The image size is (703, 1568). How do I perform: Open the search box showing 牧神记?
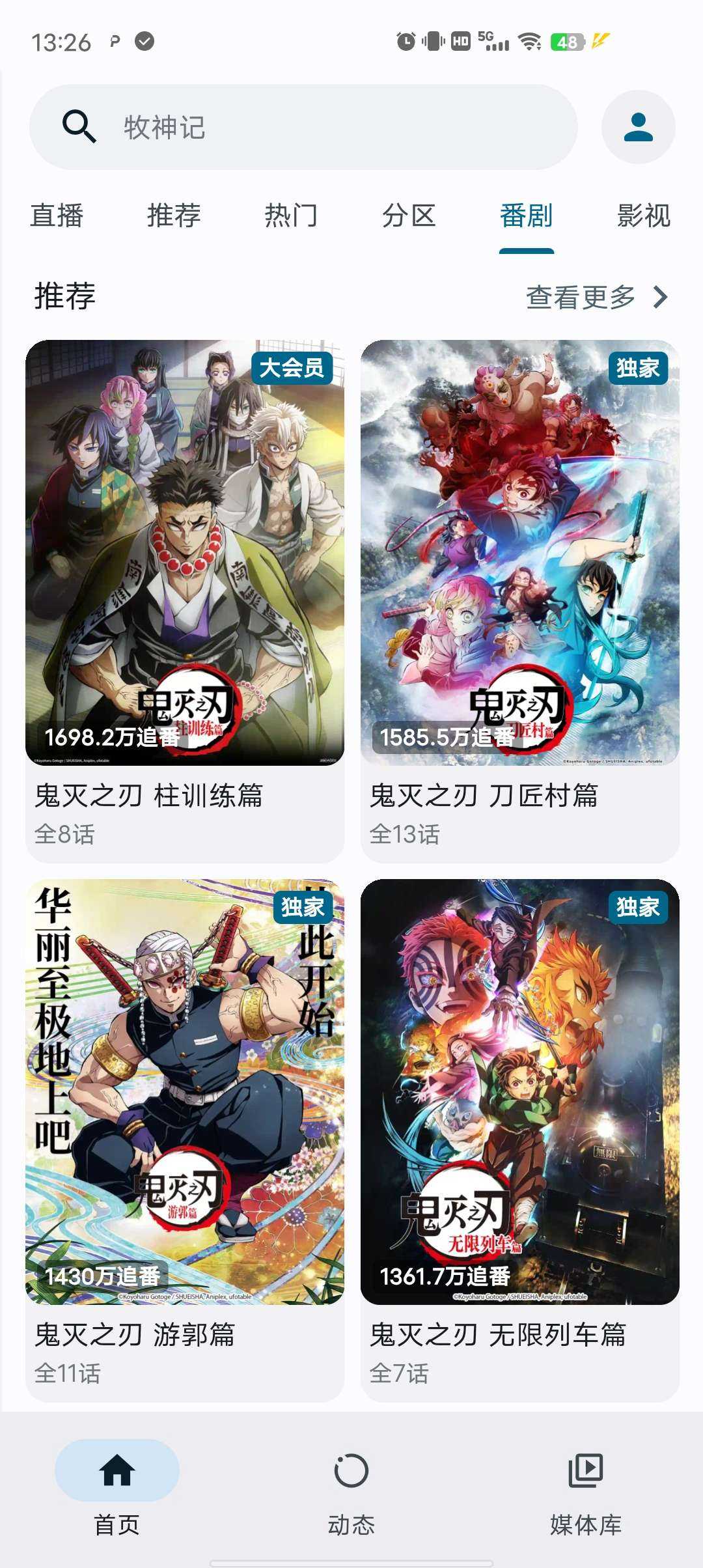pyautogui.click(x=303, y=127)
